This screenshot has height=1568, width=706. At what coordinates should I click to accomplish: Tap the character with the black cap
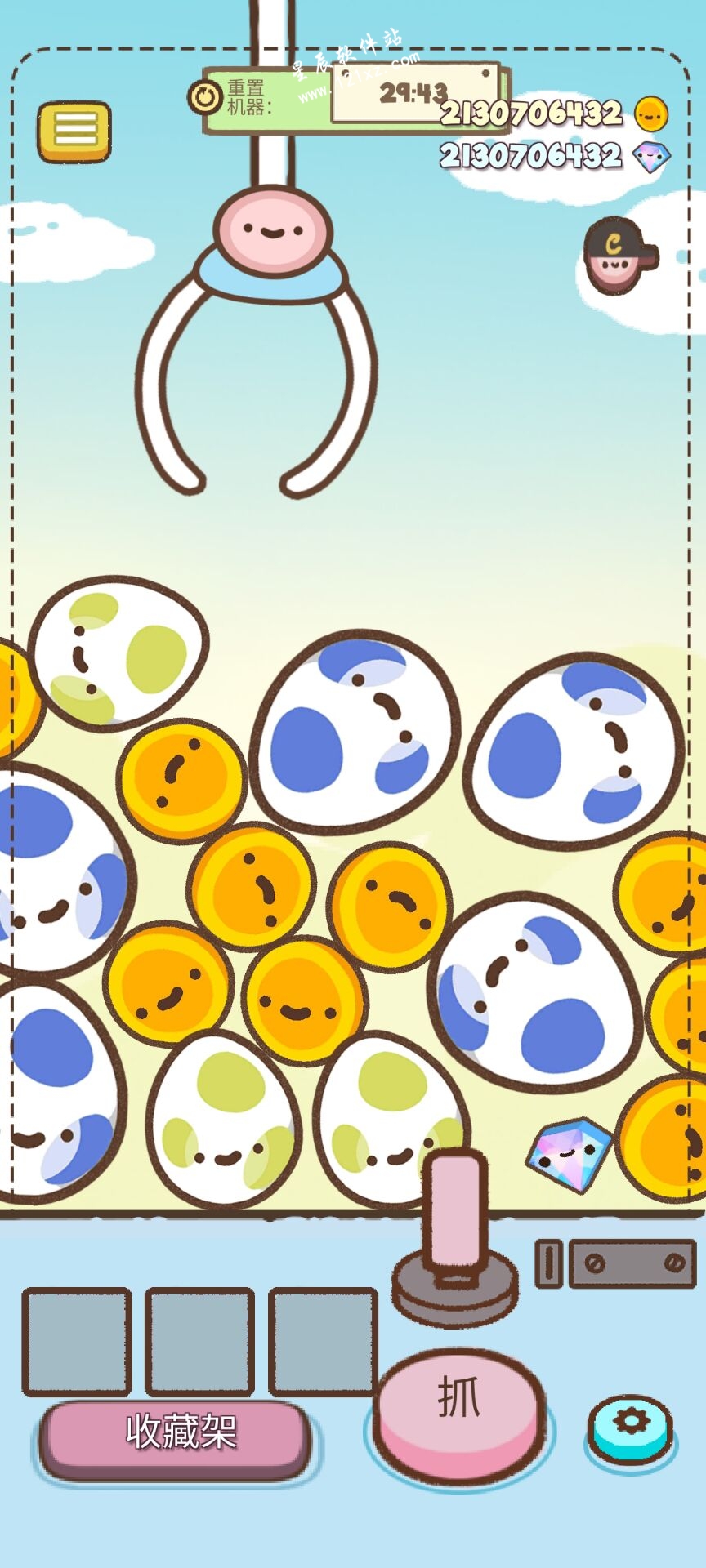point(617,256)
